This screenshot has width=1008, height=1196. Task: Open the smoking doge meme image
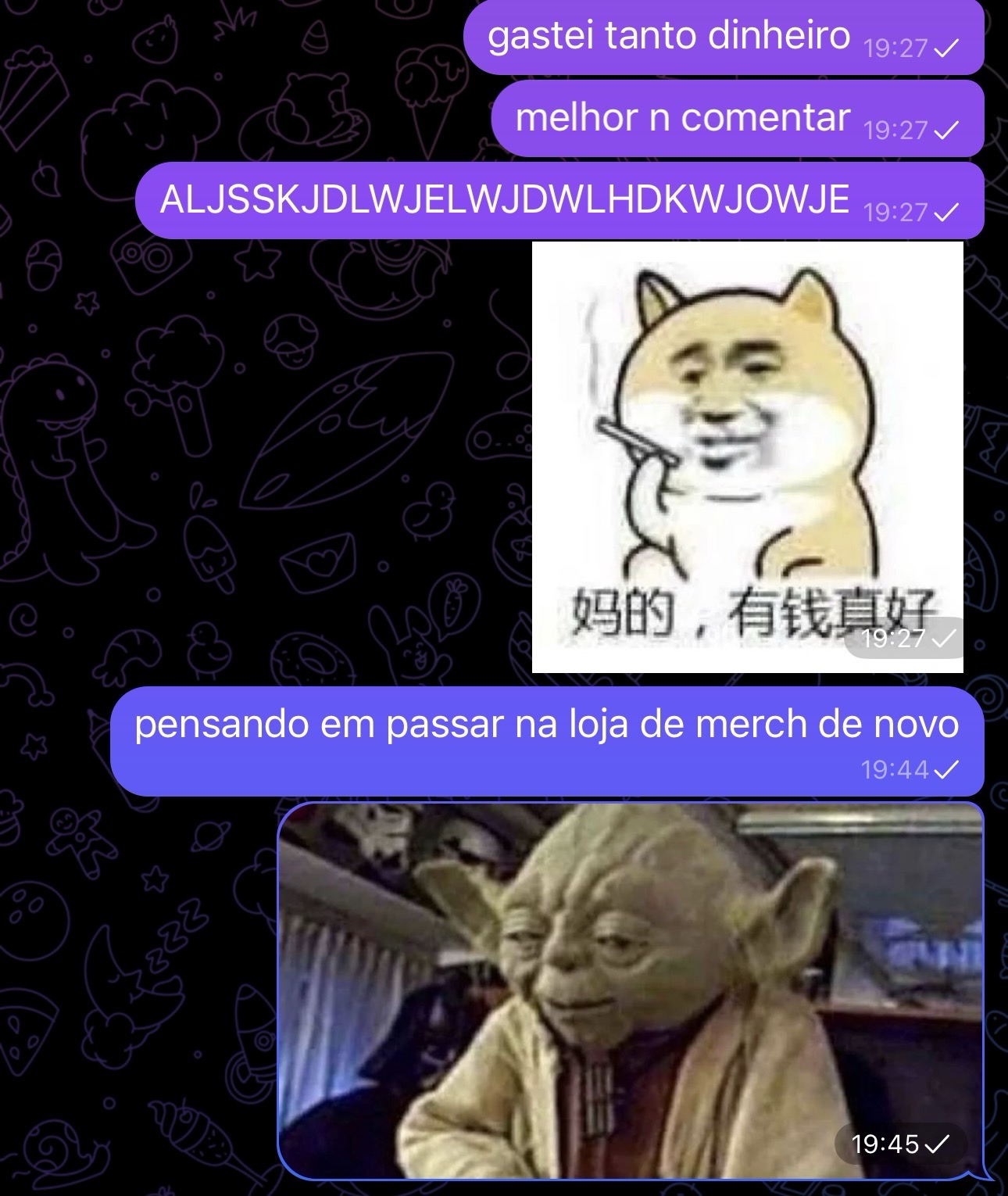pyautogui.click(x=747, y=457)
